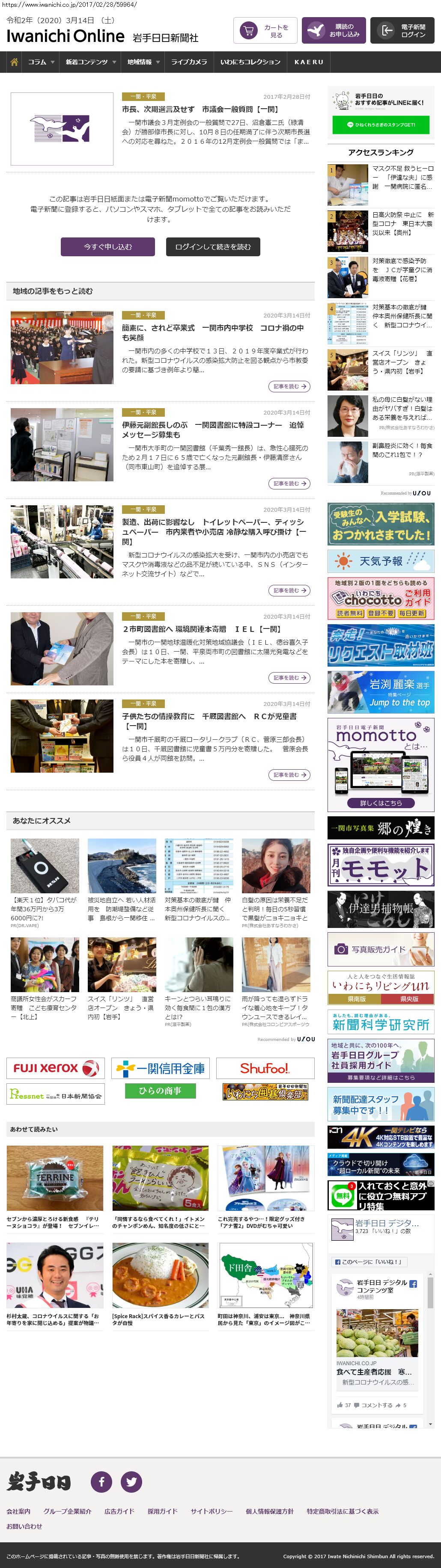Tap 購読のお申し込み subscription button

pos(333,30)
